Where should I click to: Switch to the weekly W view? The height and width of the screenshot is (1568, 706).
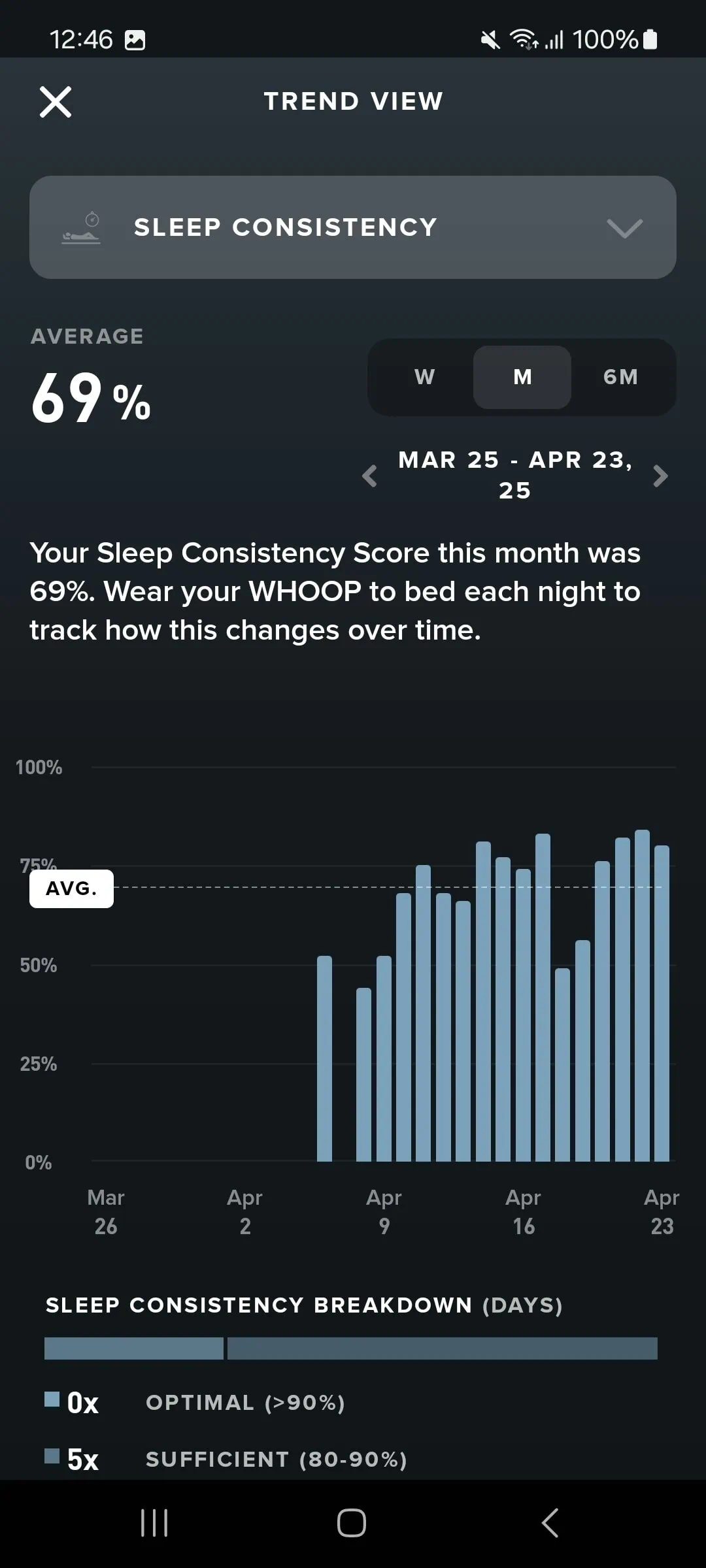[x=424, y=377]
